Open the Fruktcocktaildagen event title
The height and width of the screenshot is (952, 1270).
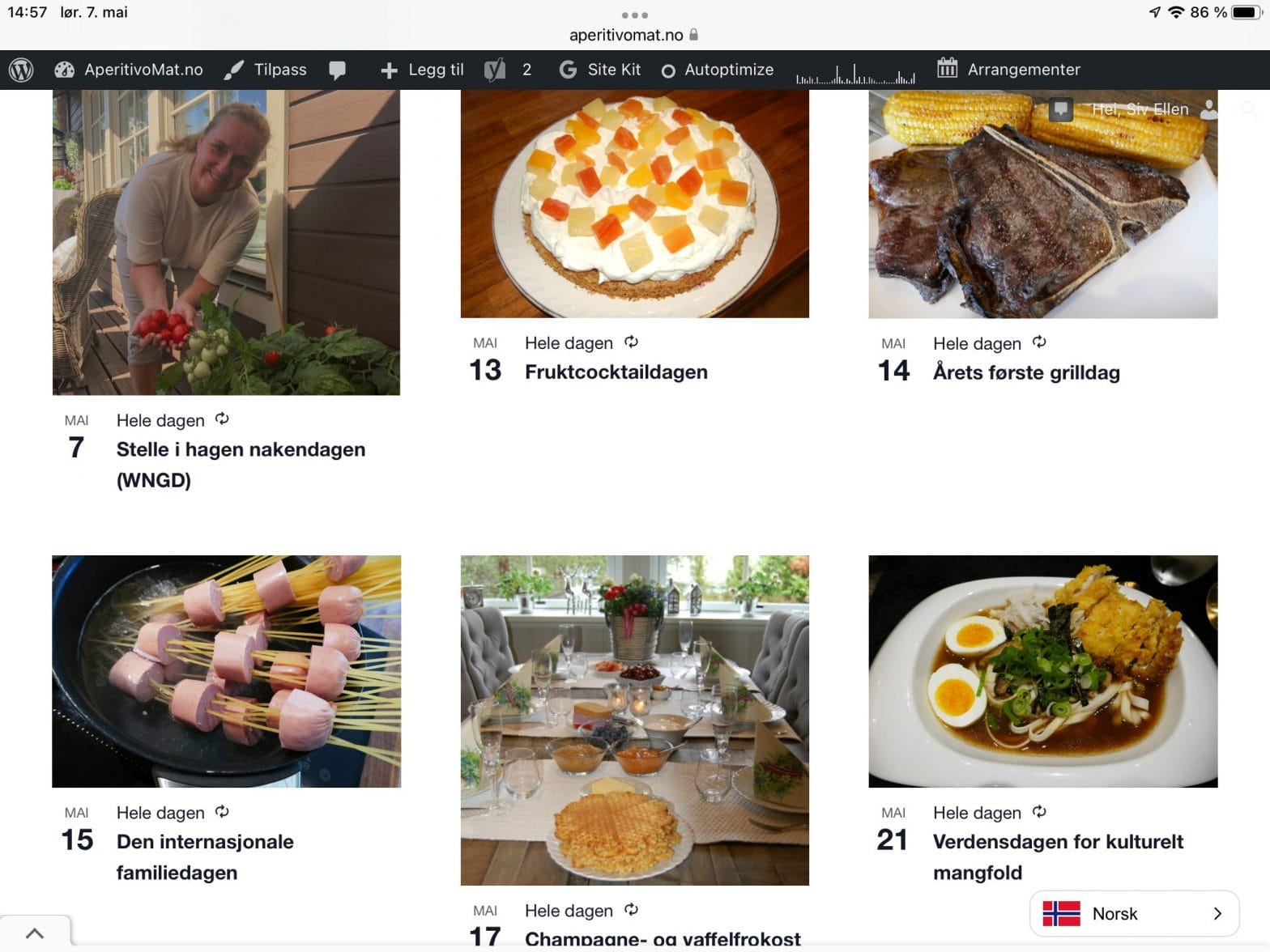(x=616, y=372)
